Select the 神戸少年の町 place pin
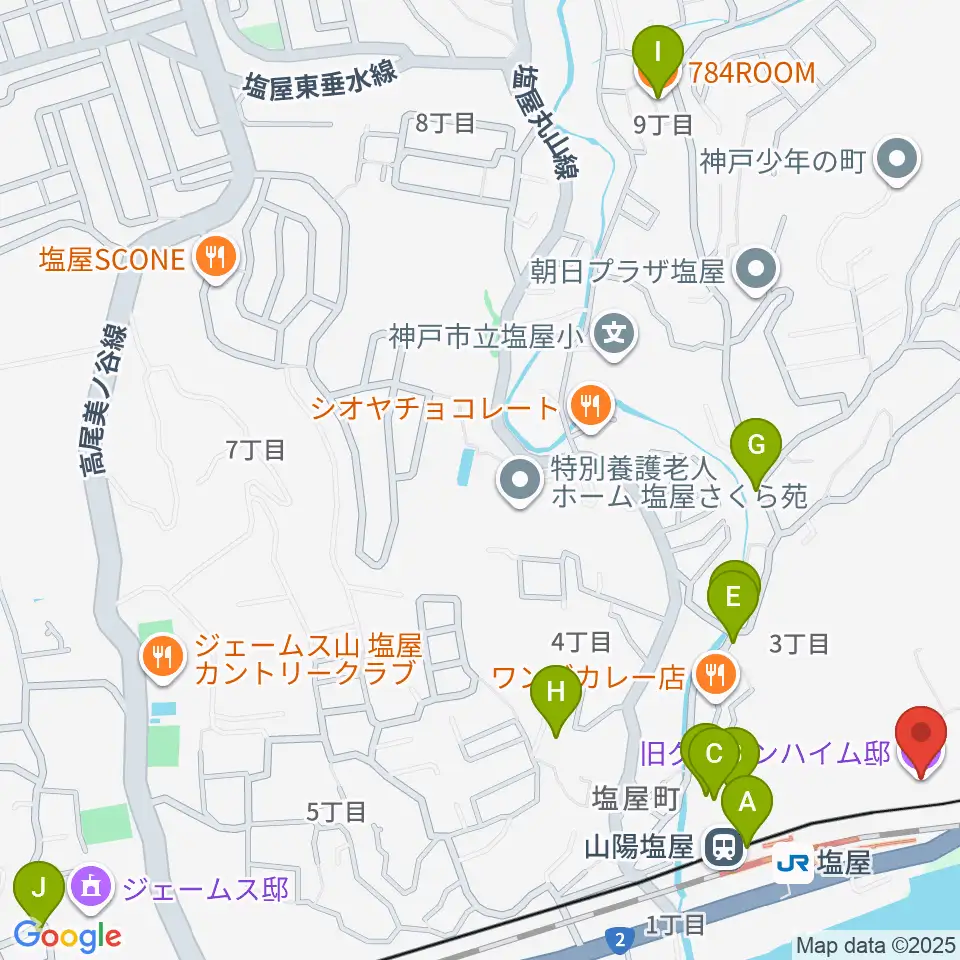 pyautogui.click(x=898, y=160)
